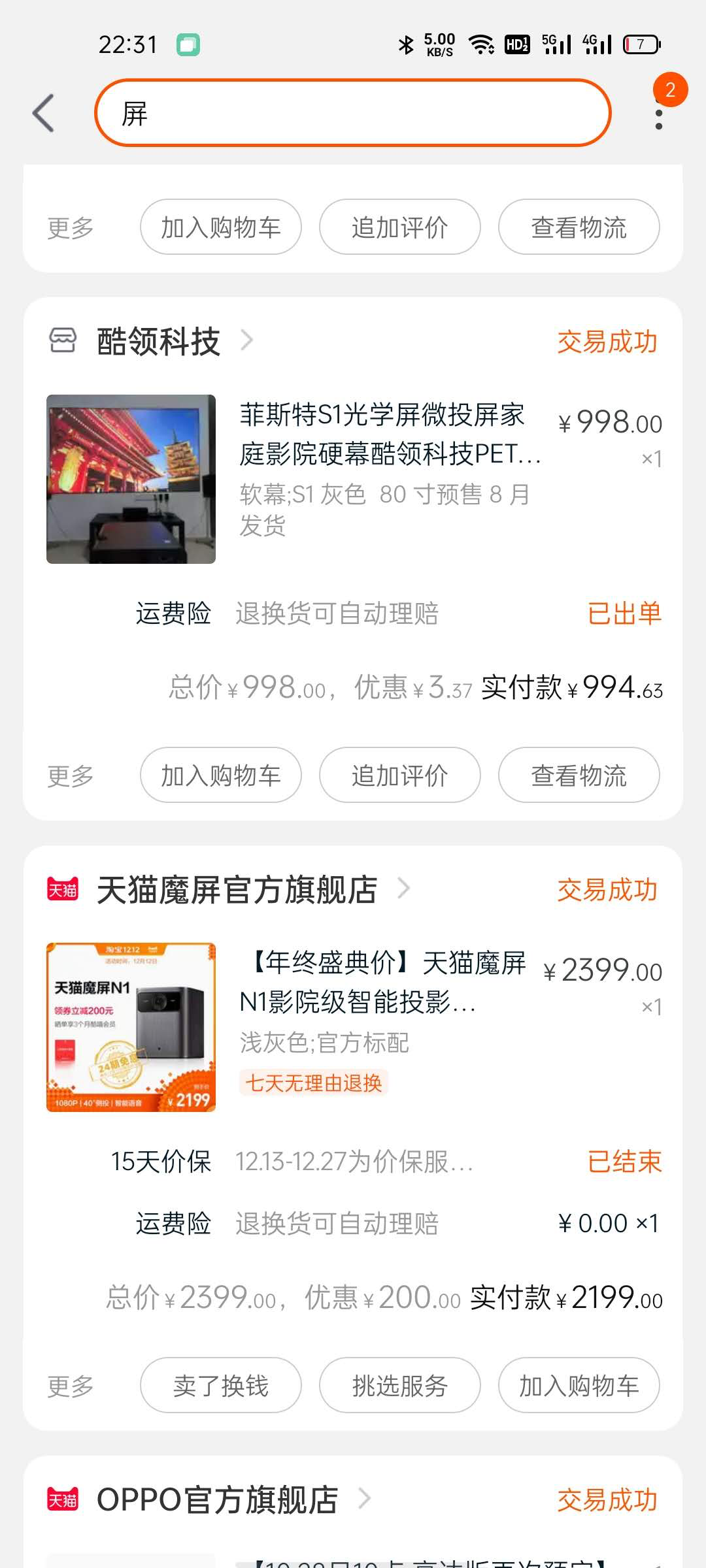Go back using the top-left arrow
This screenshot has height=1568, width=706.
click(x=43, y=113)
